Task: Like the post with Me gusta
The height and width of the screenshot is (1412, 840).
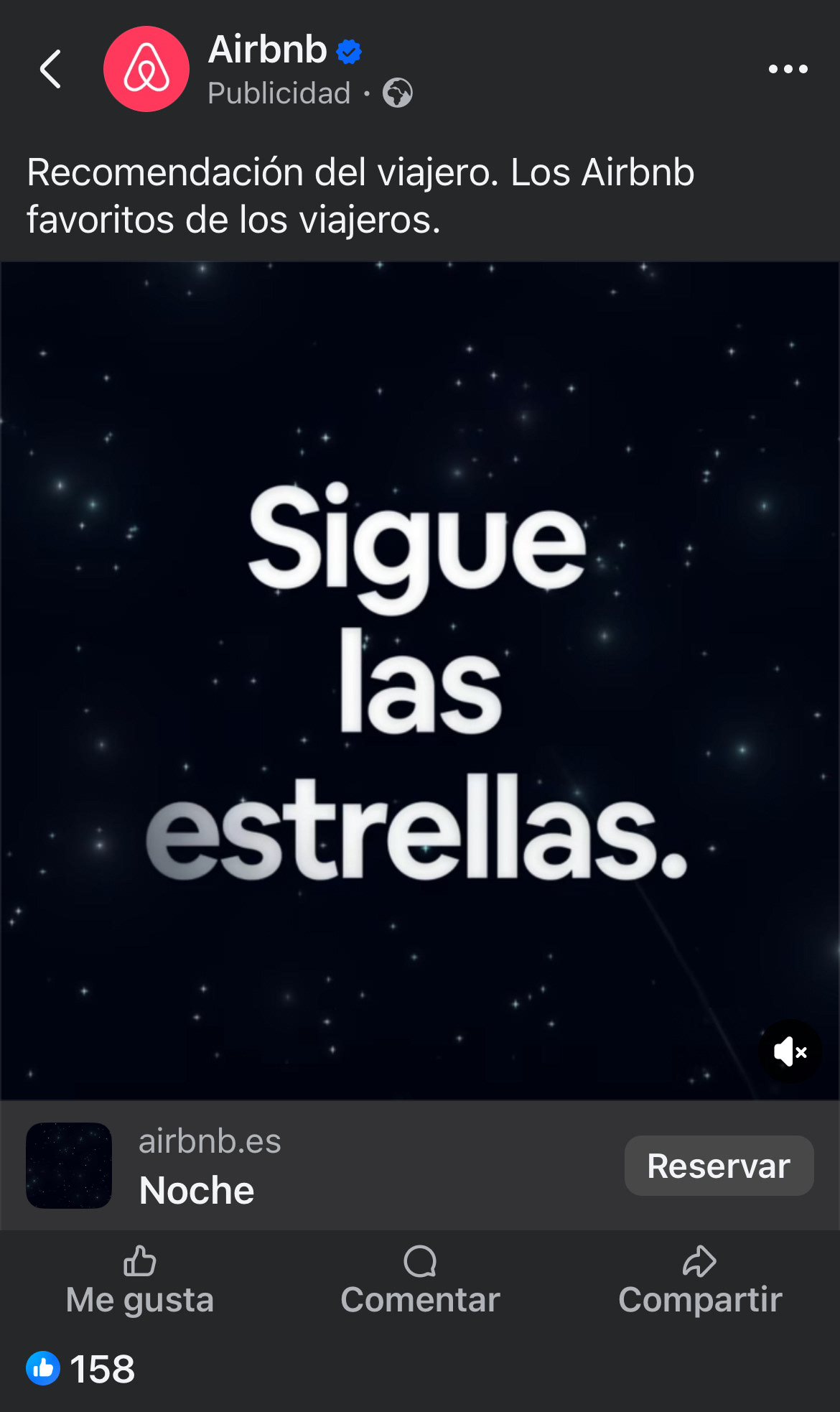Action: [140, 1282]
